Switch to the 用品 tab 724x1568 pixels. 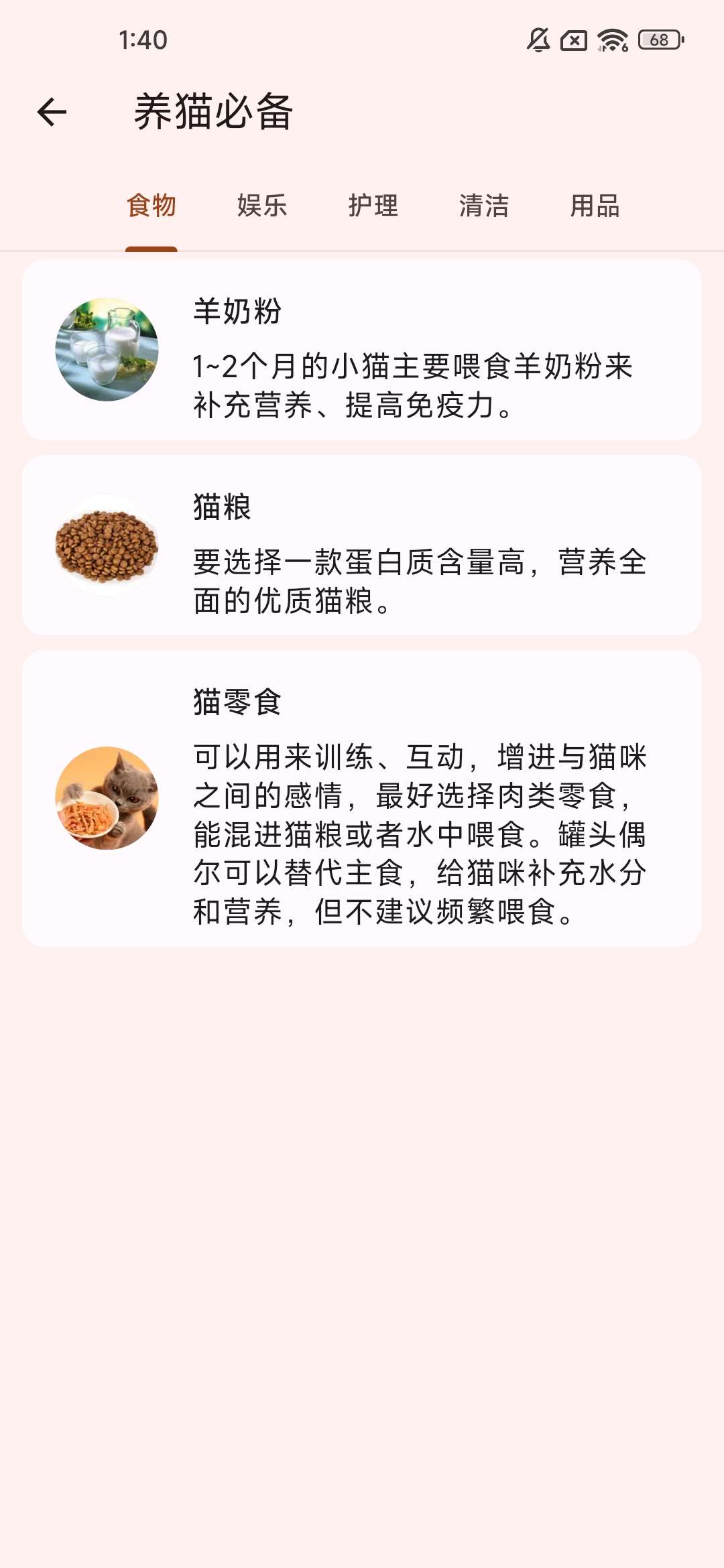pyautogui.click(x=596, y=206)
